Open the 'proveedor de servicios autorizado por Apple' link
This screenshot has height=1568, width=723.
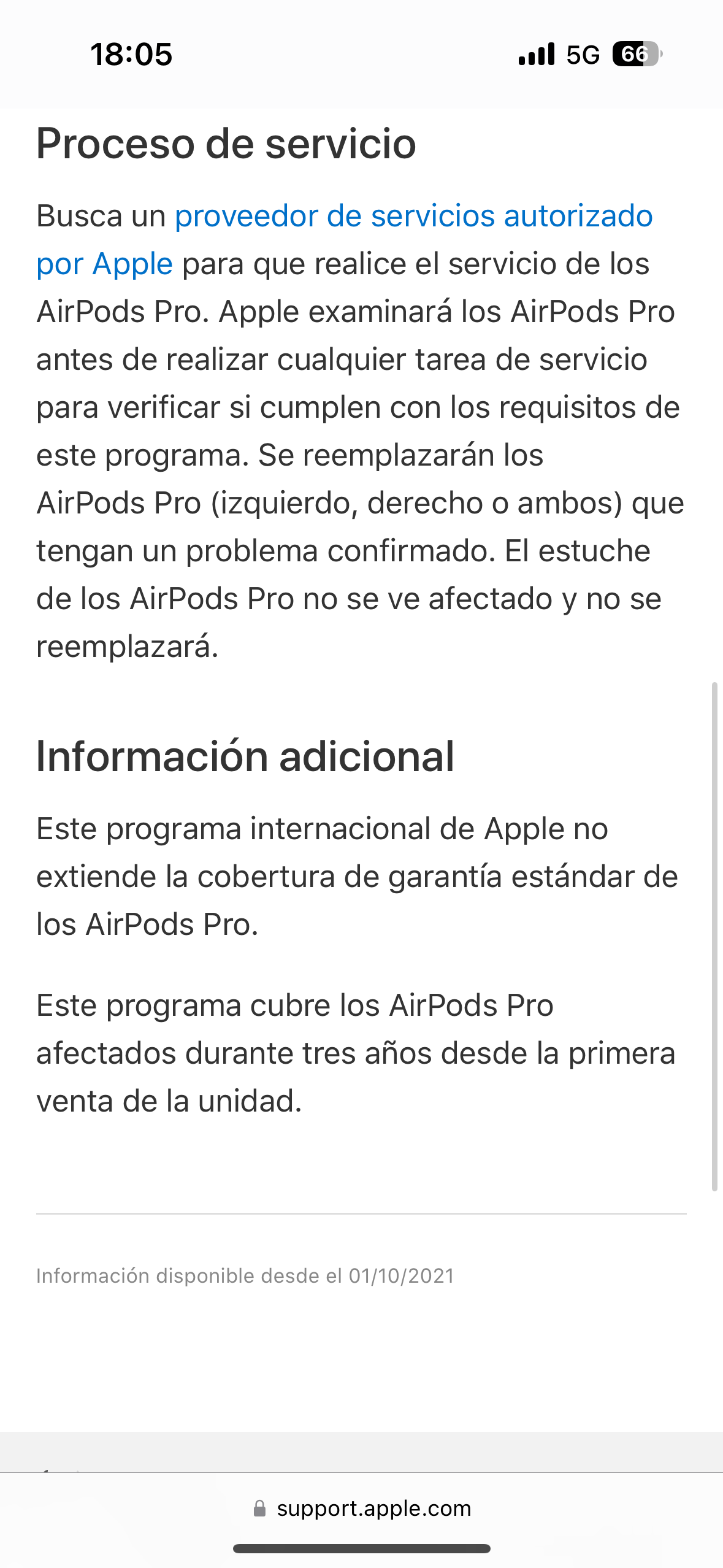coord(413,217)
